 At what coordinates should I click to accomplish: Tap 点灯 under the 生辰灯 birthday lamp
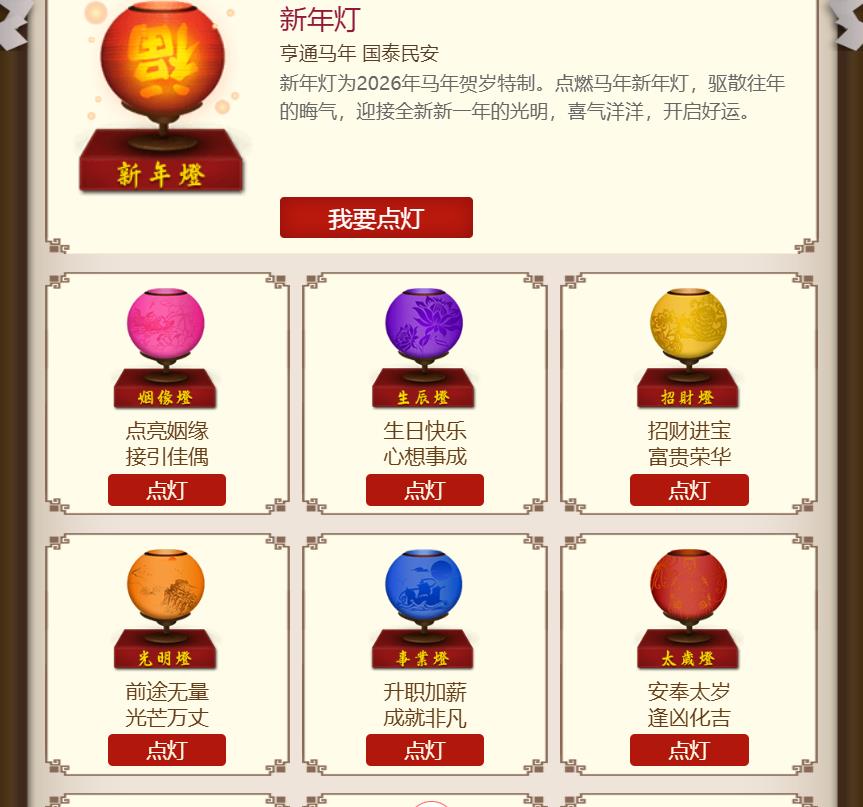click(x=424, y=490)
